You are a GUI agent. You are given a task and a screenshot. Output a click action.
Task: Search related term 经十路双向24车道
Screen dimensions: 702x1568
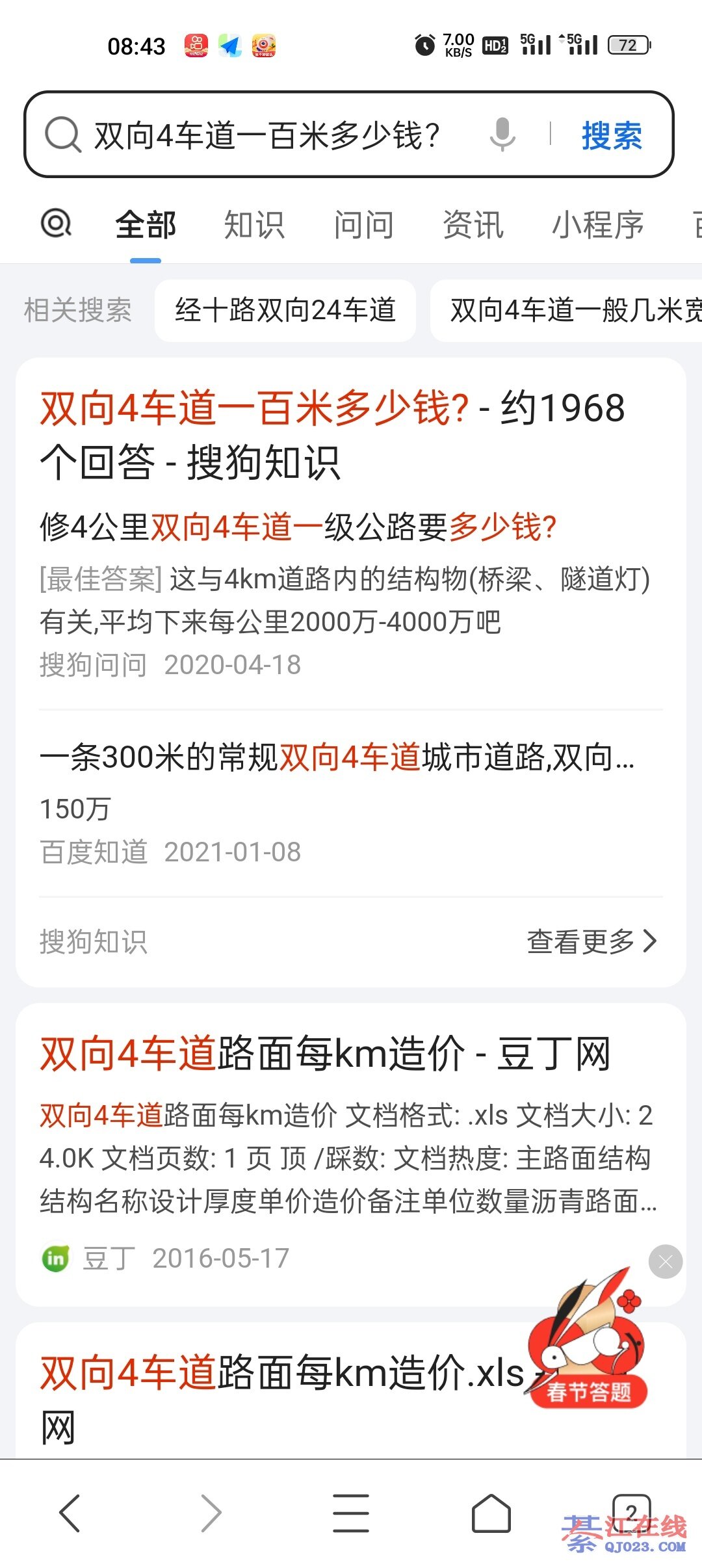click(x=285, y=310)
